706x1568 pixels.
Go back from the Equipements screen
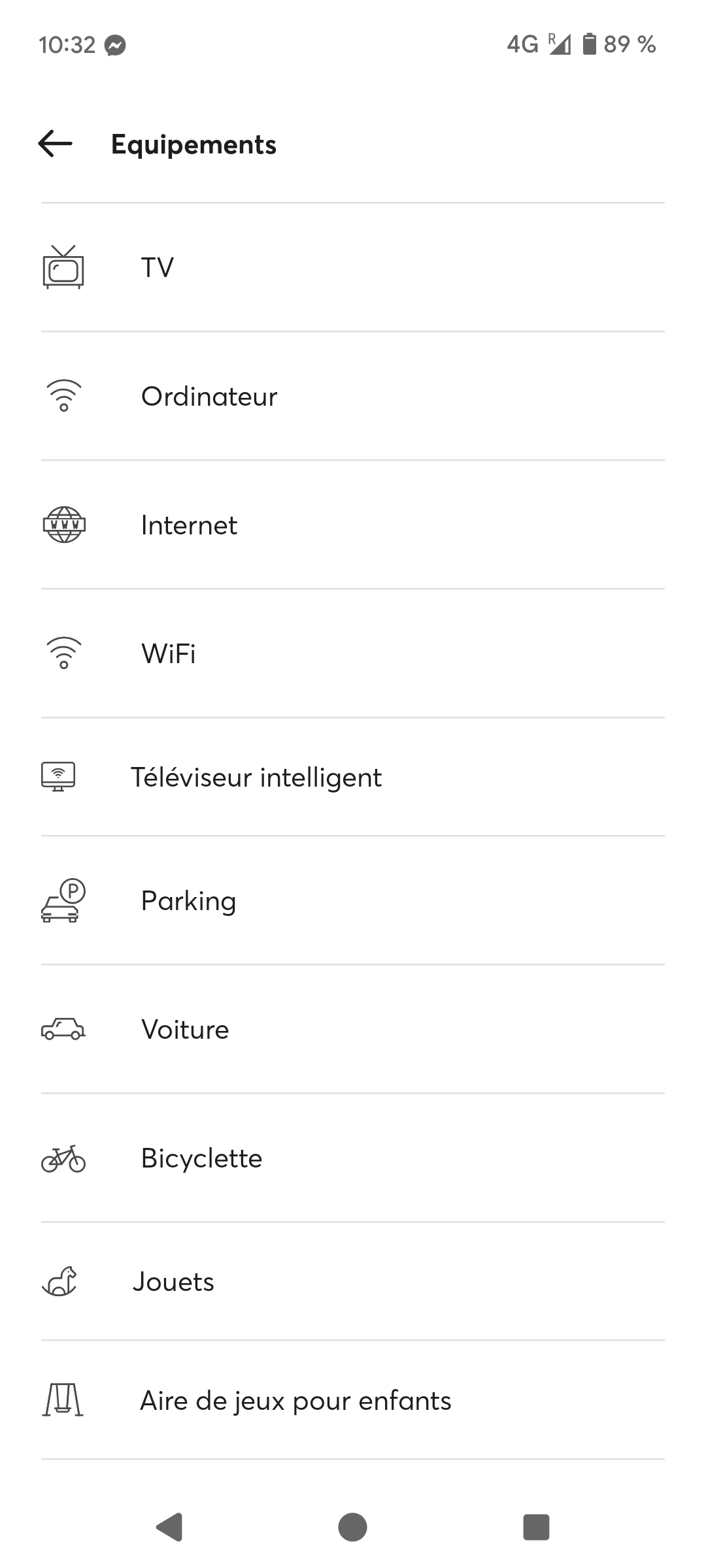pos(56,144)
